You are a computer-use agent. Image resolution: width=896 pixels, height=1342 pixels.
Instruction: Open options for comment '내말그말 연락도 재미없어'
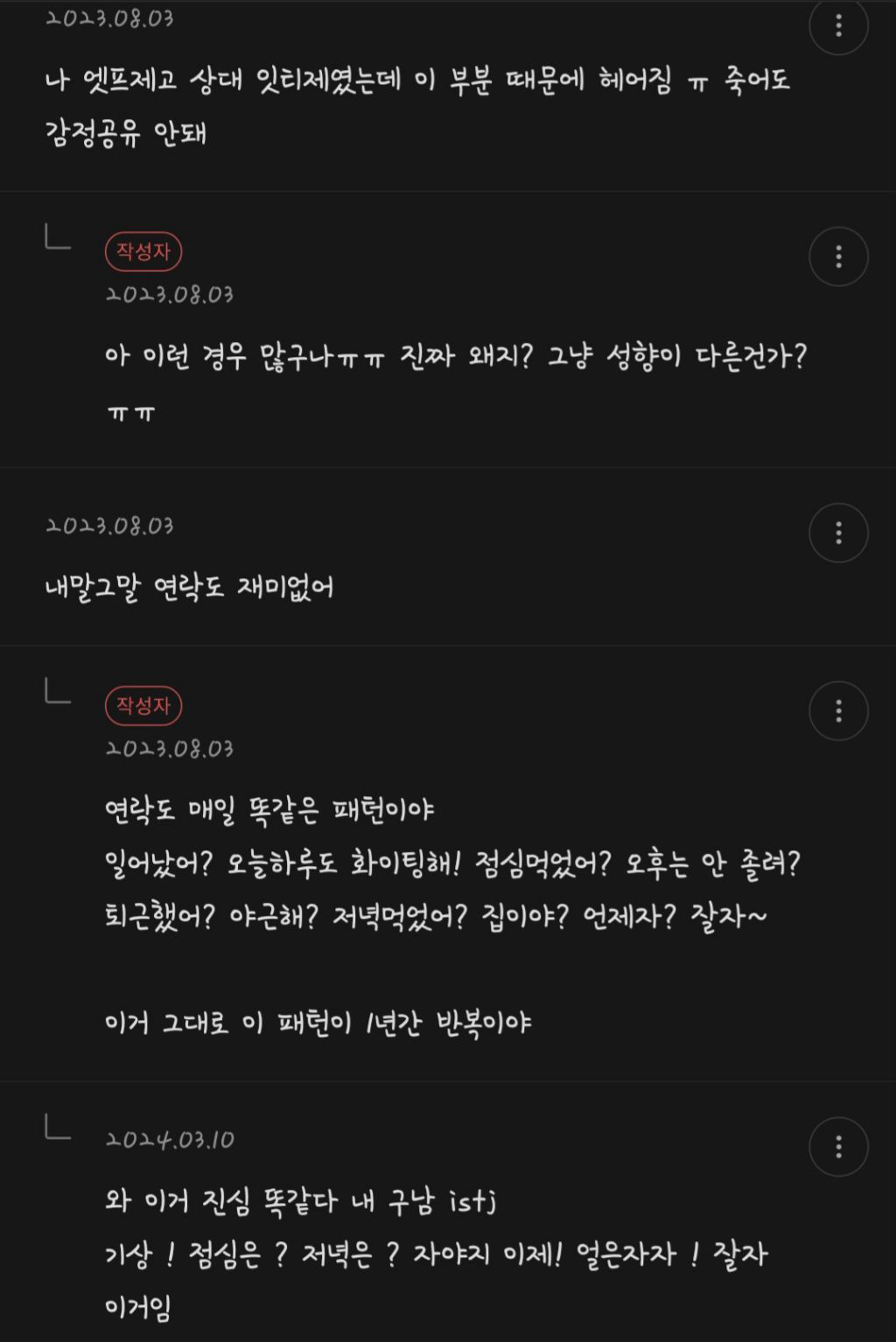click(838, 533)
